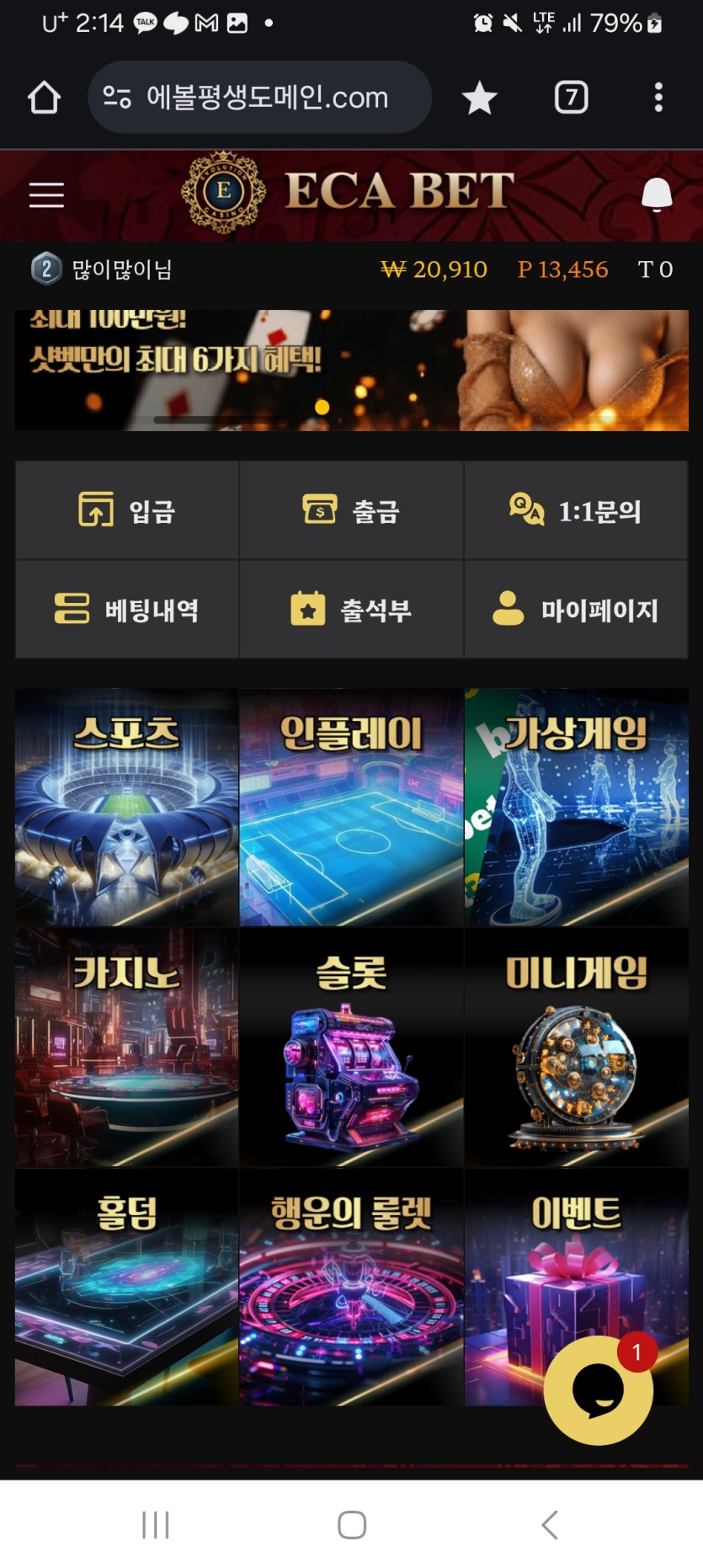Screen dimensions: 703x1568
Task: Open the 출금 withdrawal button
Action: tap(351, 510)
